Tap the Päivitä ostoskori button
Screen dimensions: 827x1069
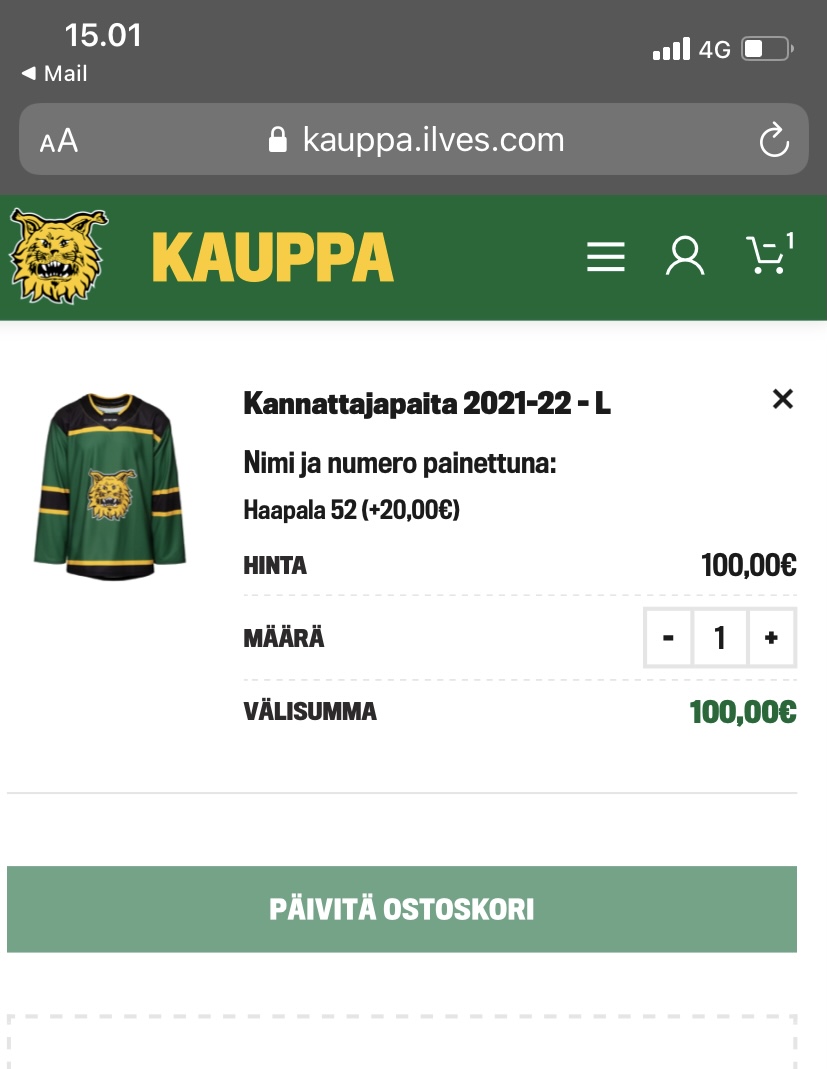(x=402, y=909)
